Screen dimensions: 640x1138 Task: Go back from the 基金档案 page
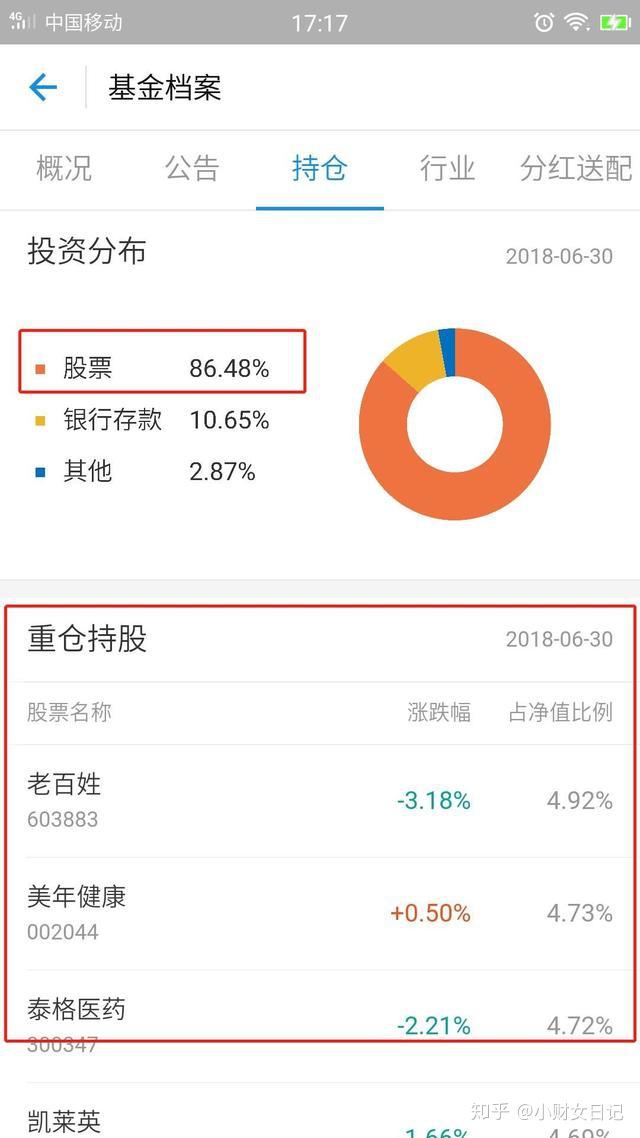[43, 88]
